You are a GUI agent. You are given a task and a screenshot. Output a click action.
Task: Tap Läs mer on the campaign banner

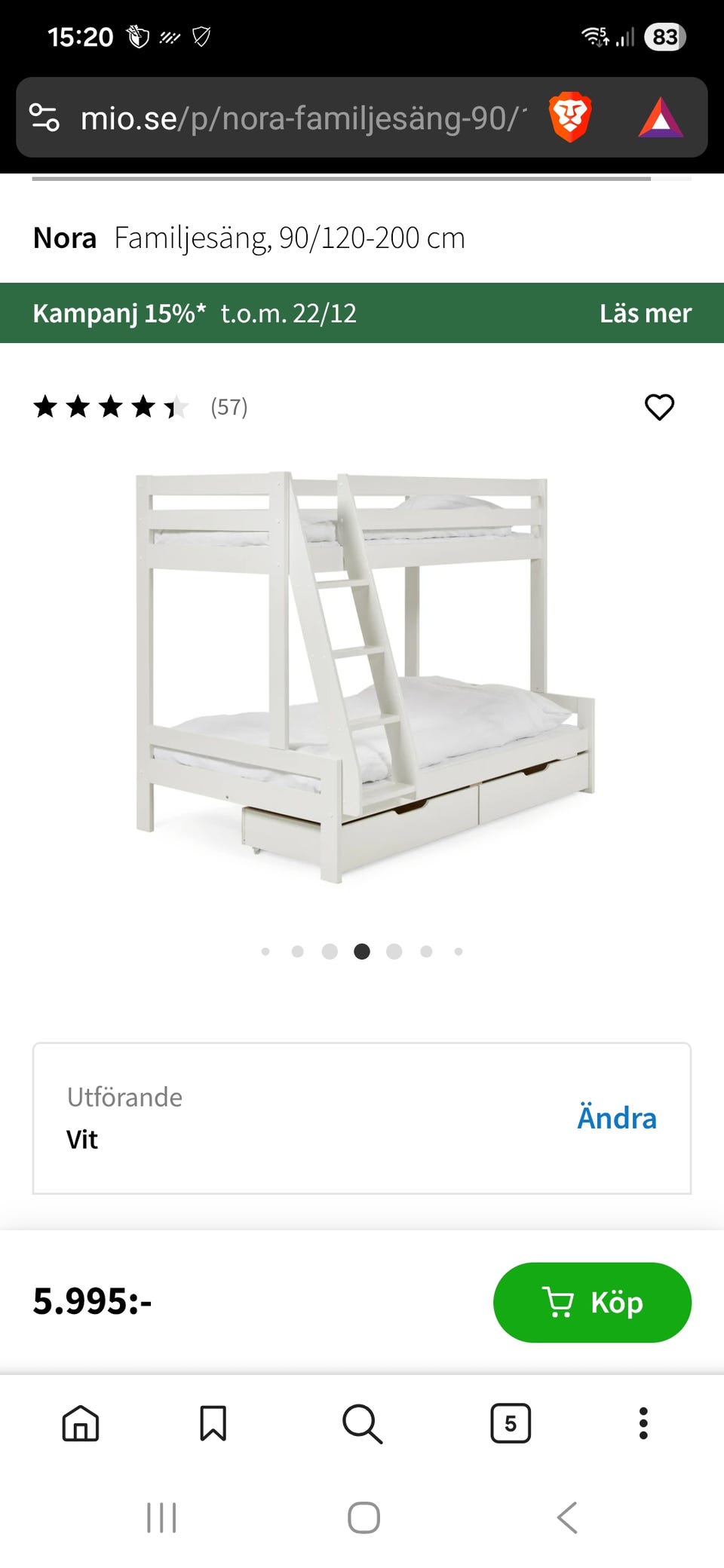point(646,313)
